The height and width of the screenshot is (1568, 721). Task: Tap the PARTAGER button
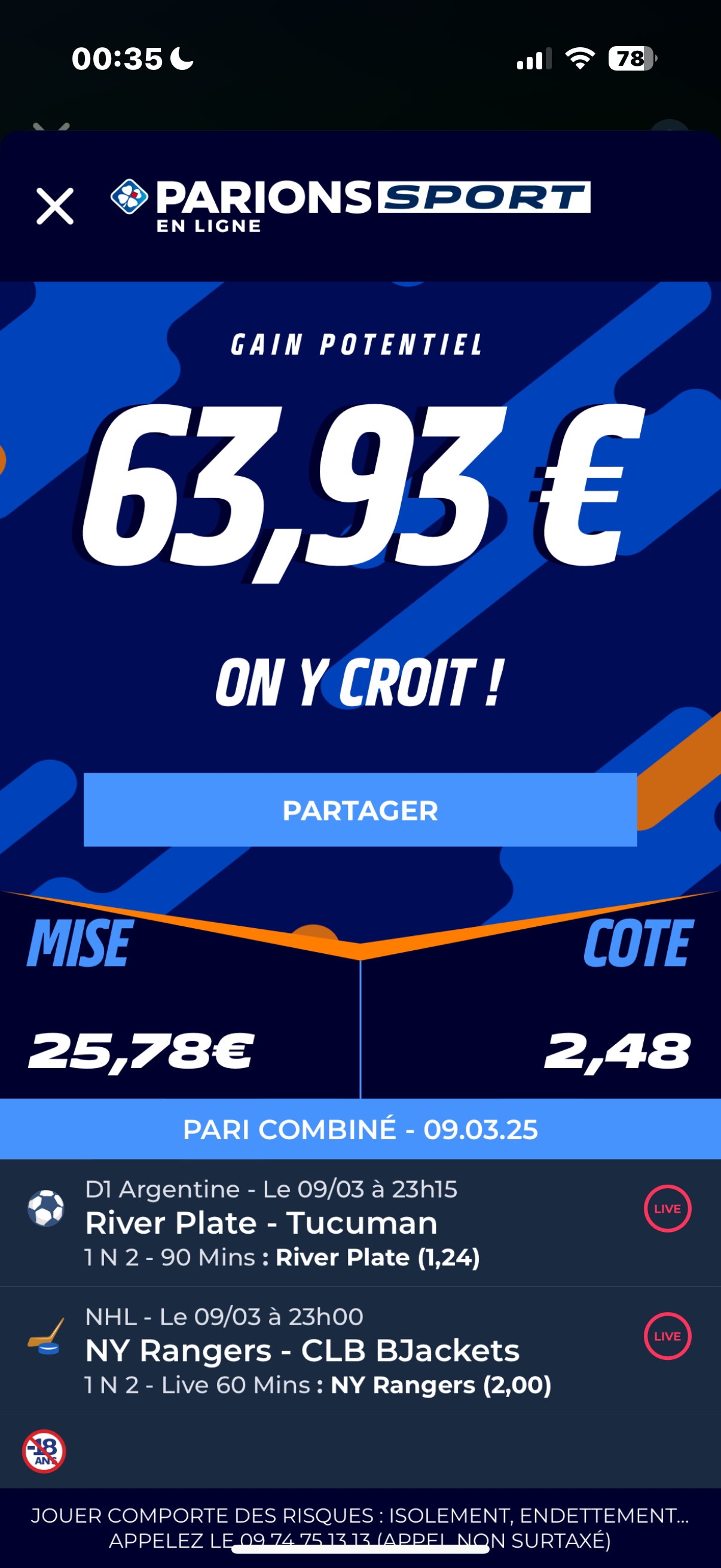(x=360, y=810)
